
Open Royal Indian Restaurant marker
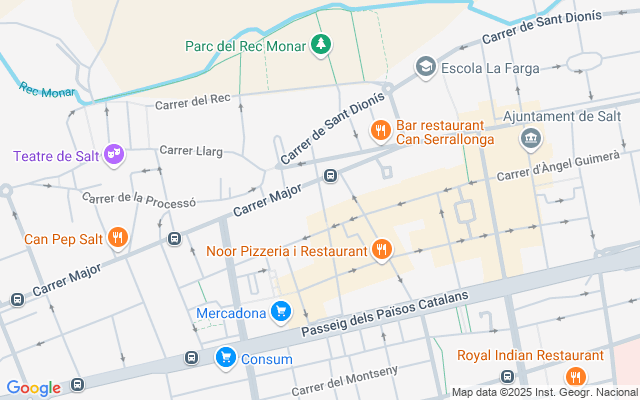pos(575,376)
